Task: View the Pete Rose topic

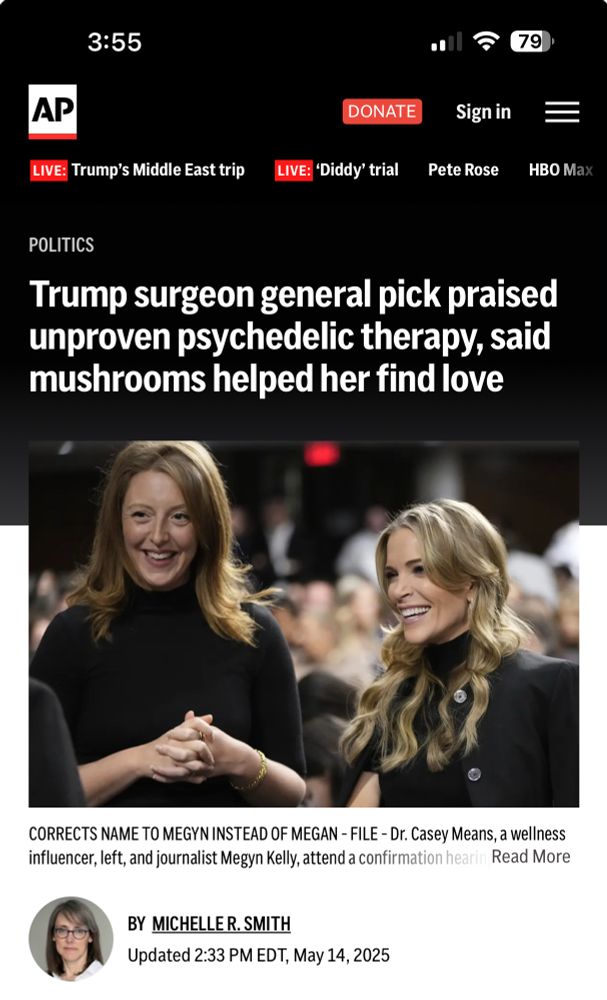Action: point(463,170)
